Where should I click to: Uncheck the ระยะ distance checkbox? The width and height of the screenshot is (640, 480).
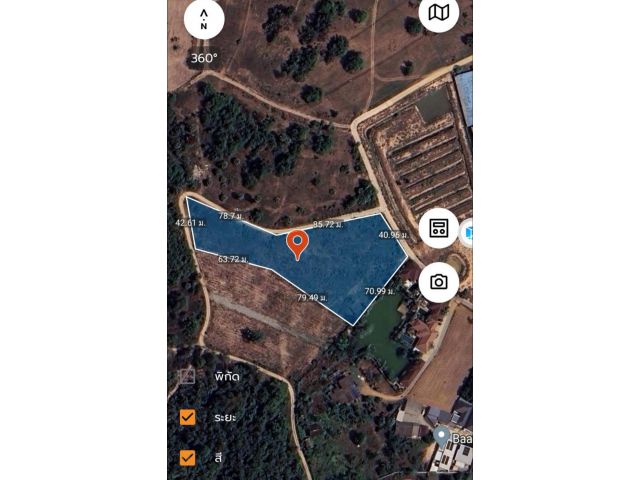pos(187,417)
